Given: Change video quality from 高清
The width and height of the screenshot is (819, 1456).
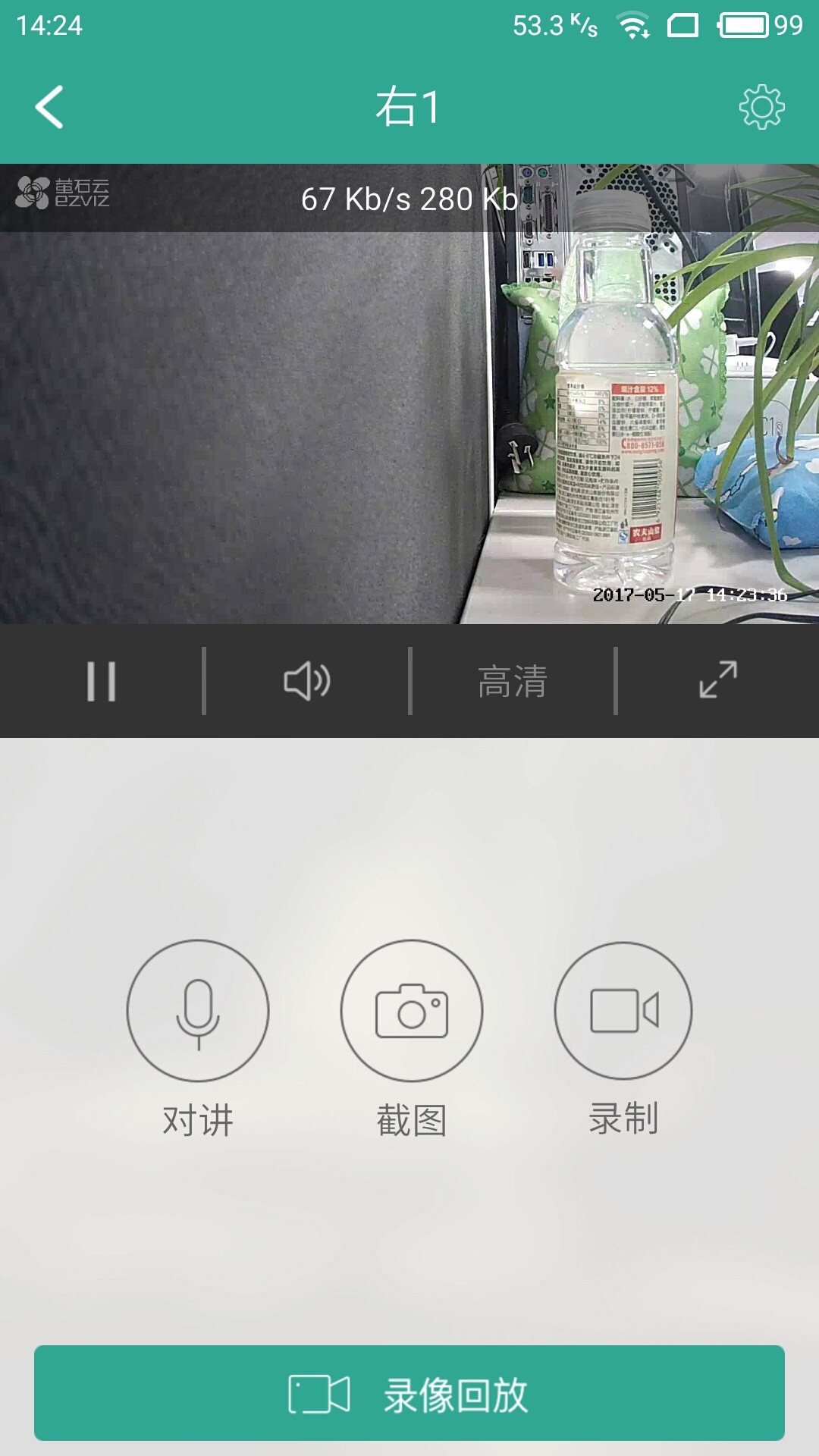Looking at the screenshot, I should [512, 681].
